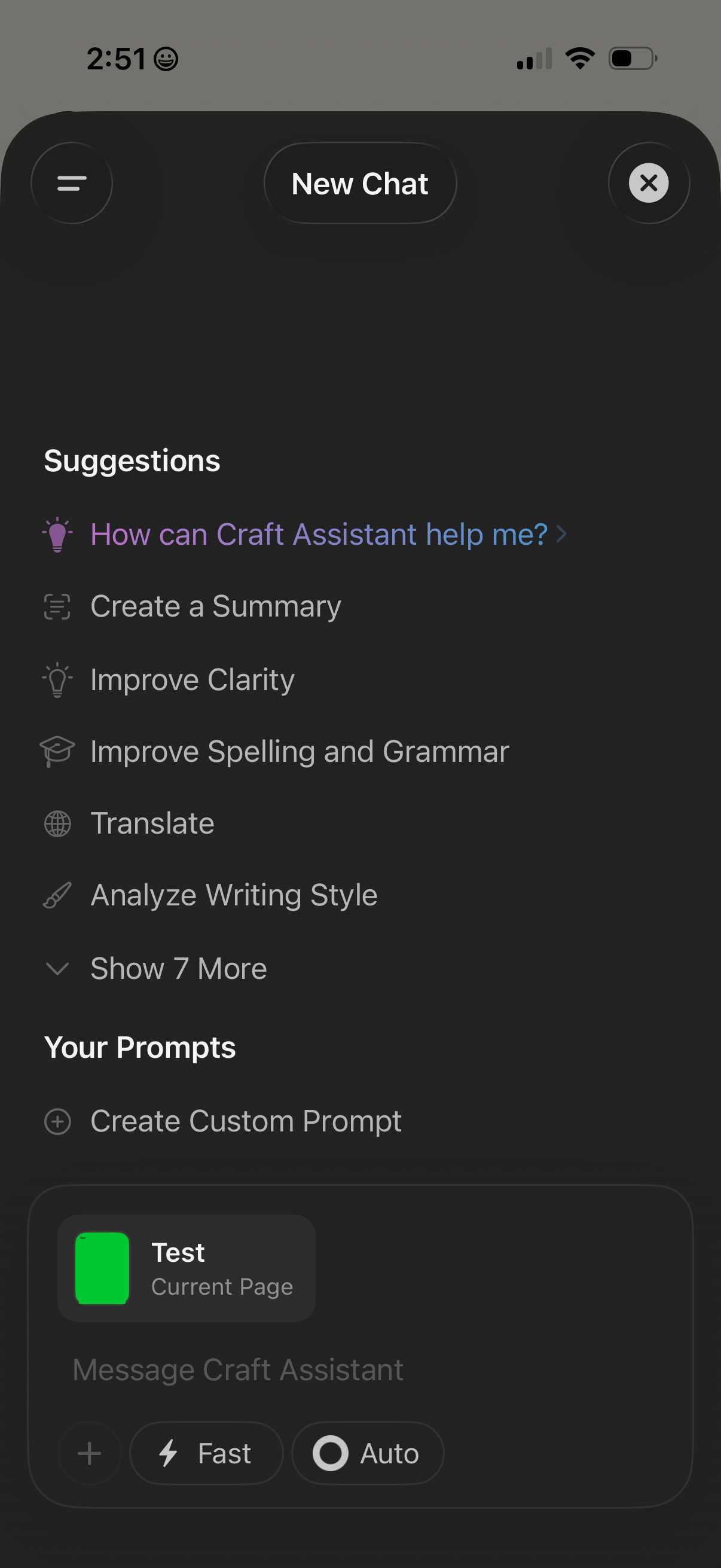Click the summary document icon next to Create a Summary

pos(57,606)
